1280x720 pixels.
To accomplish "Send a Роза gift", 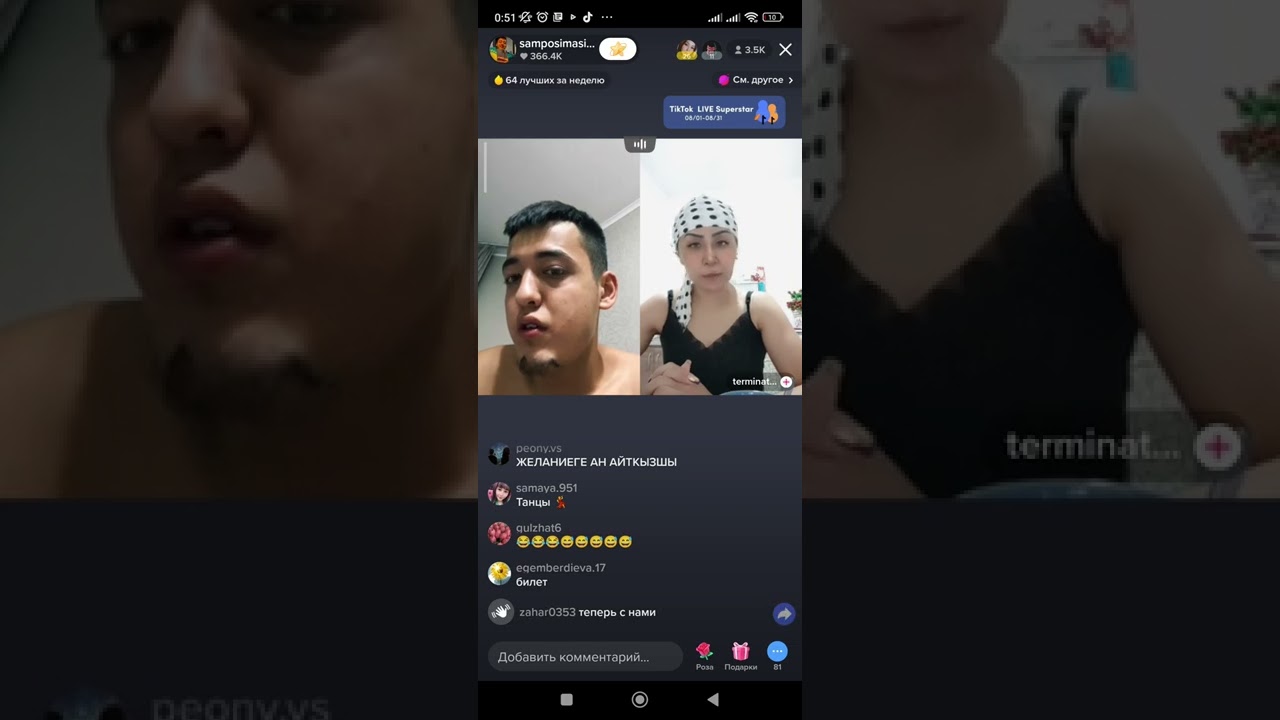I will (x=705, y=654).
